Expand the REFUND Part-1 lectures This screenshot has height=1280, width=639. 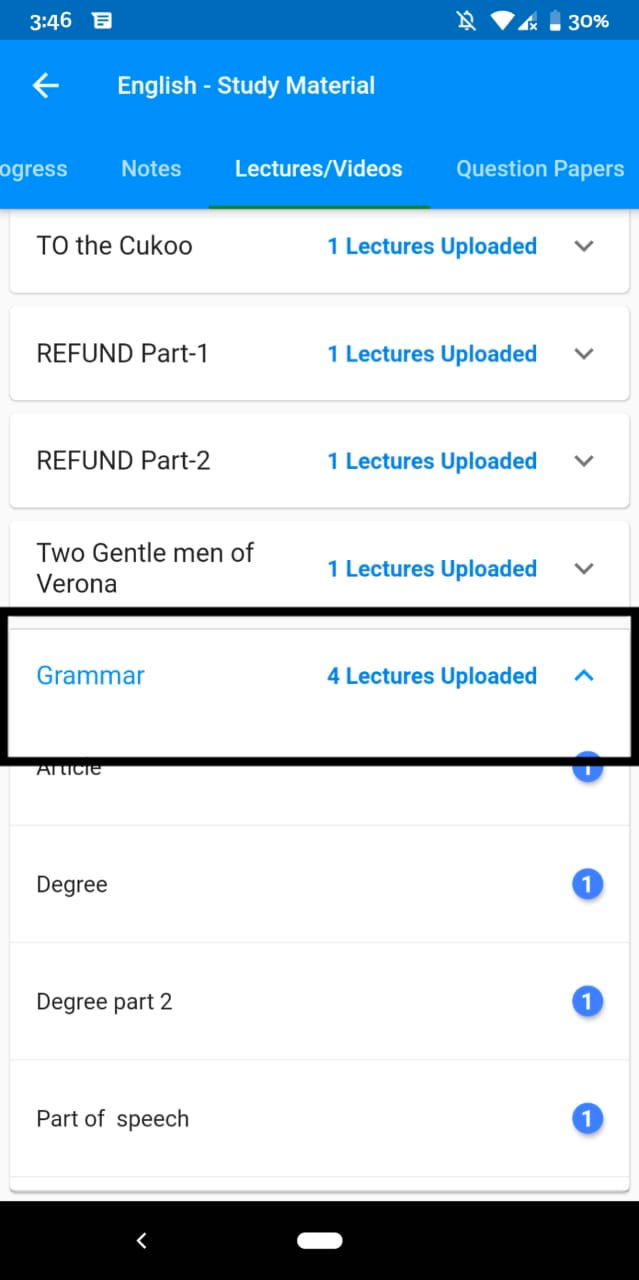[584, 354]
